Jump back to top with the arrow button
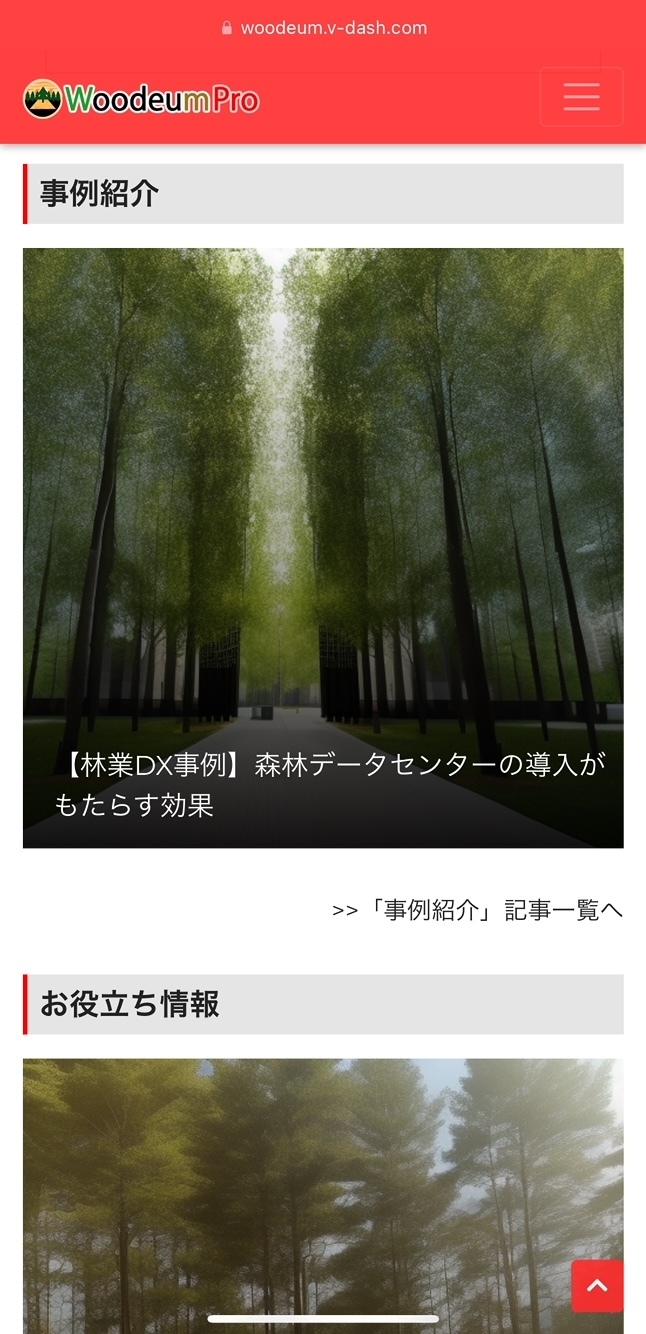This screenshot has width=646, height=1334. click(x=597, y=1286)
